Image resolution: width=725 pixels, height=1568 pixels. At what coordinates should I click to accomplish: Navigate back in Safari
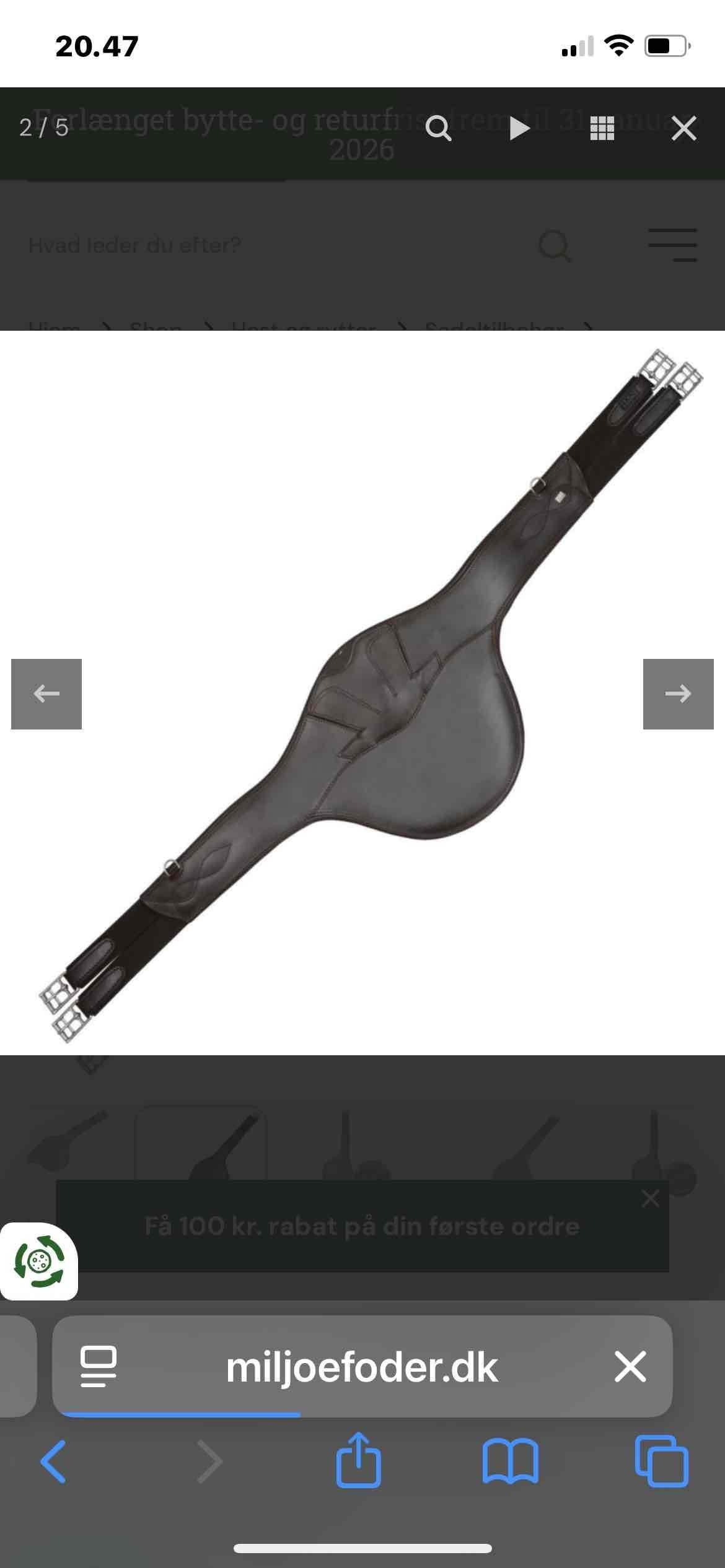click(53, 1461)
